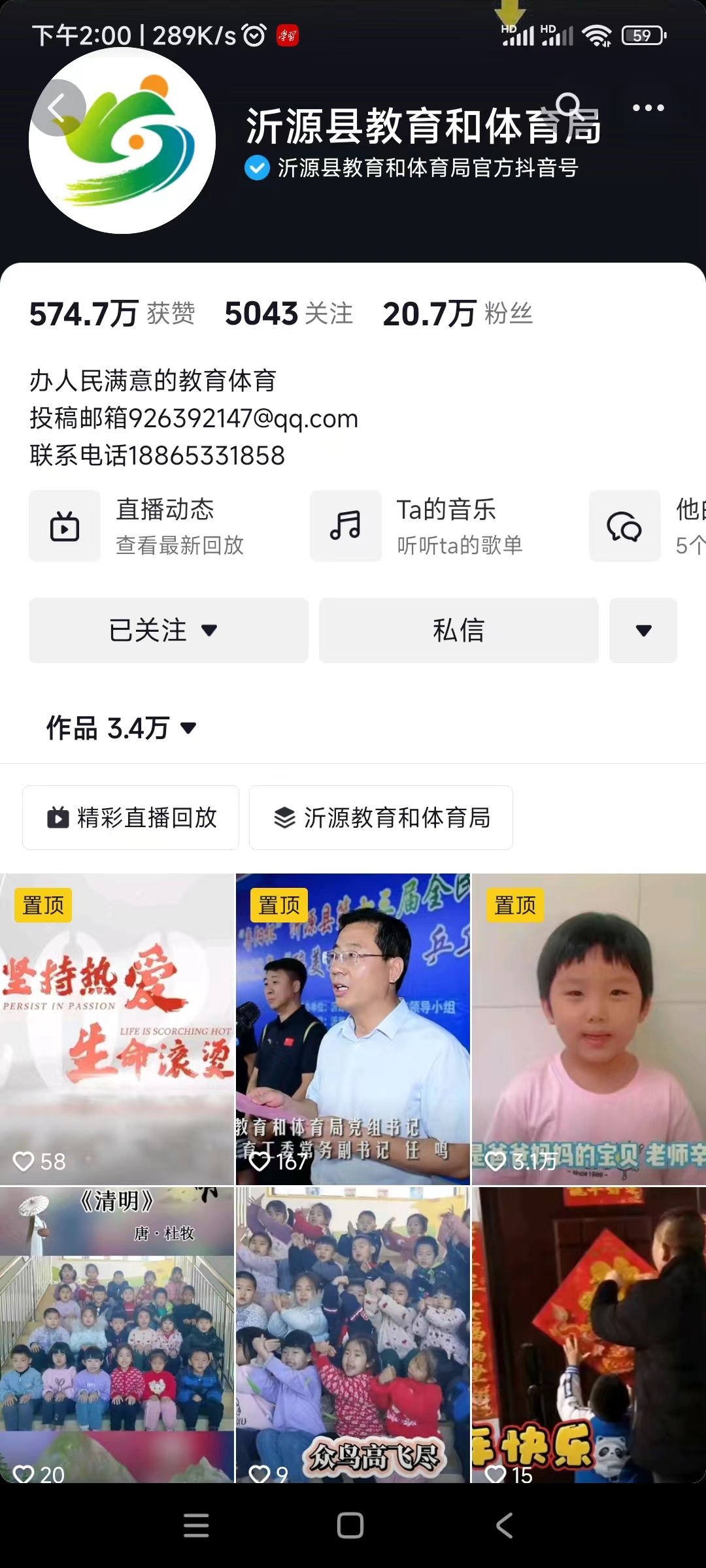Open pinned video with 3.1万 likes
The height and width of the screenshot is (1568, 706).
[x=589, y=1029]
